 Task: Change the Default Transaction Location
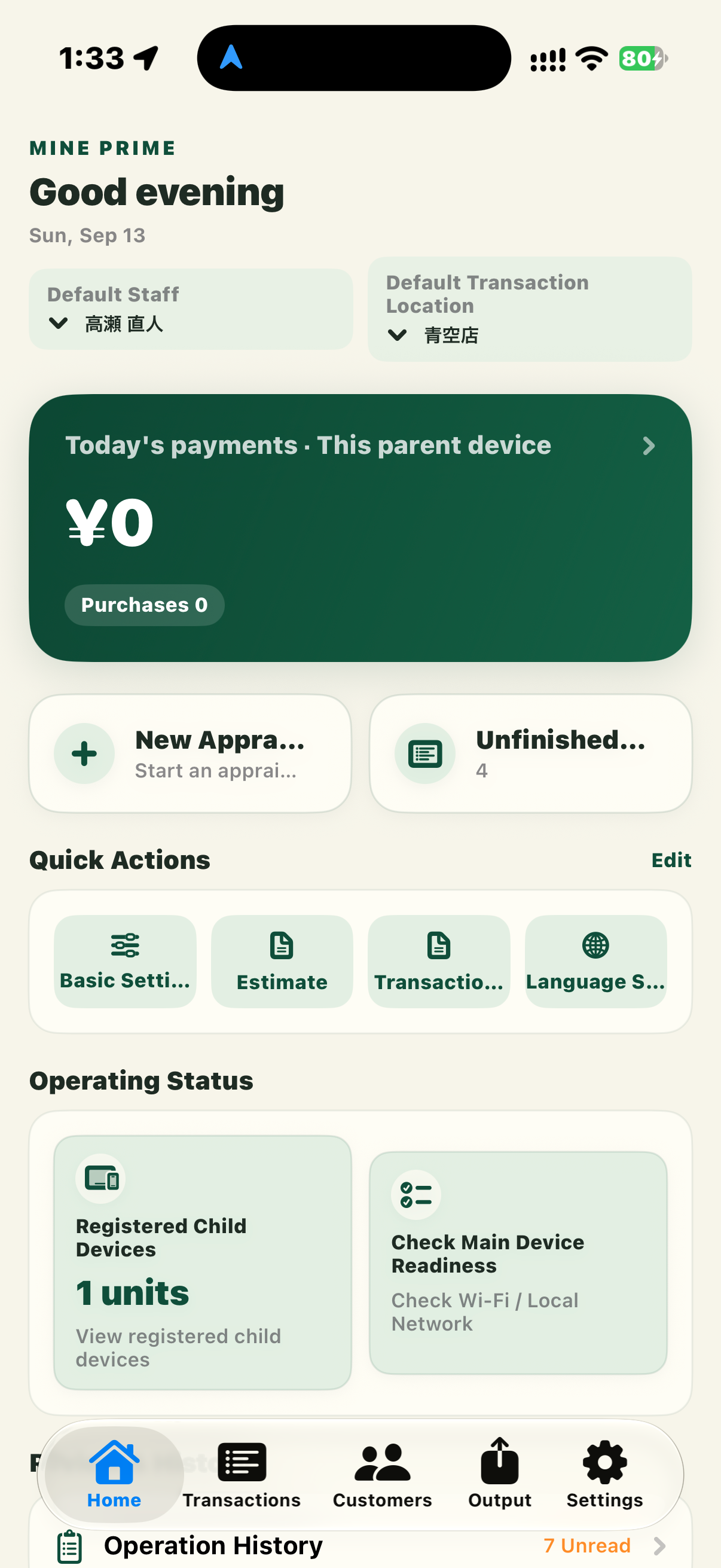[x=529, y=309]
